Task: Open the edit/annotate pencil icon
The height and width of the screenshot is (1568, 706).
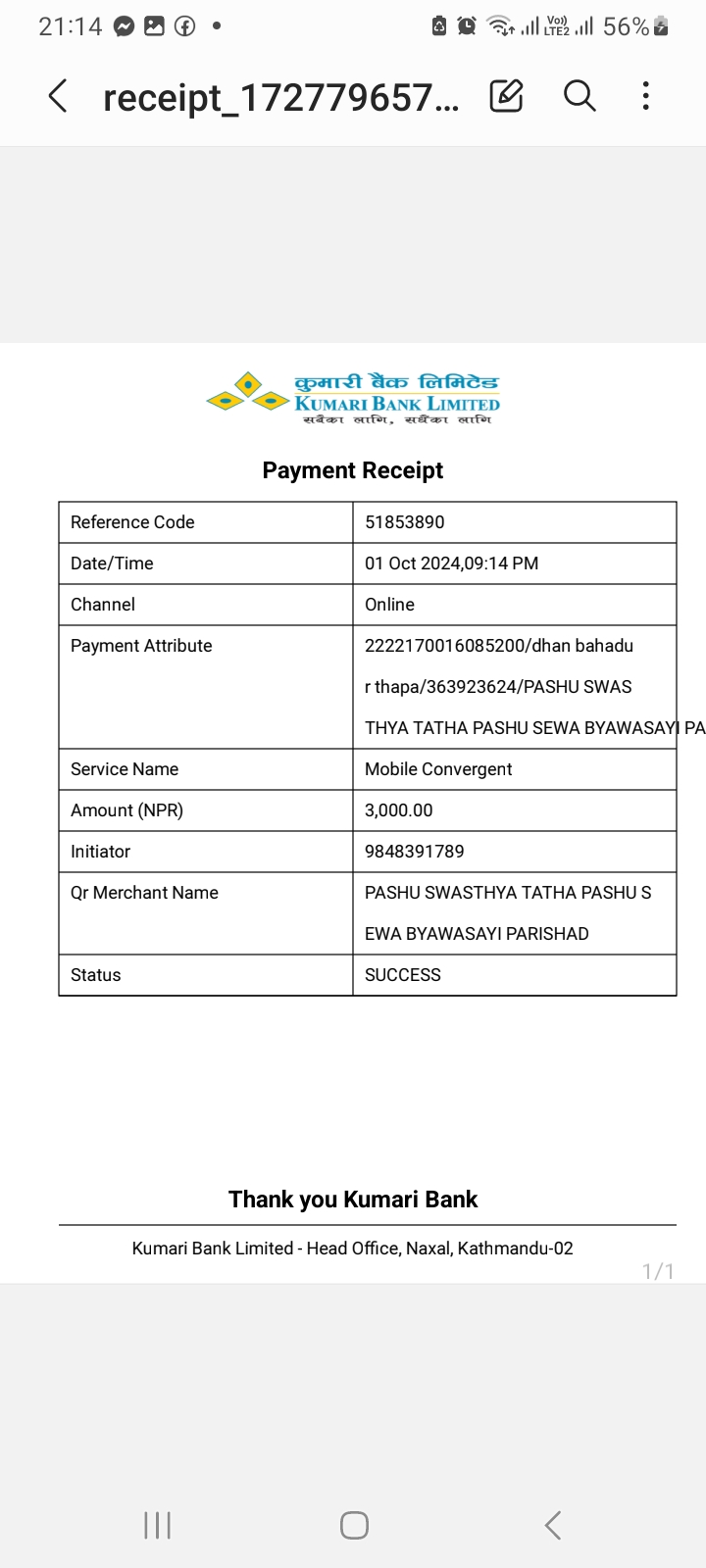Action: point(506,95)
